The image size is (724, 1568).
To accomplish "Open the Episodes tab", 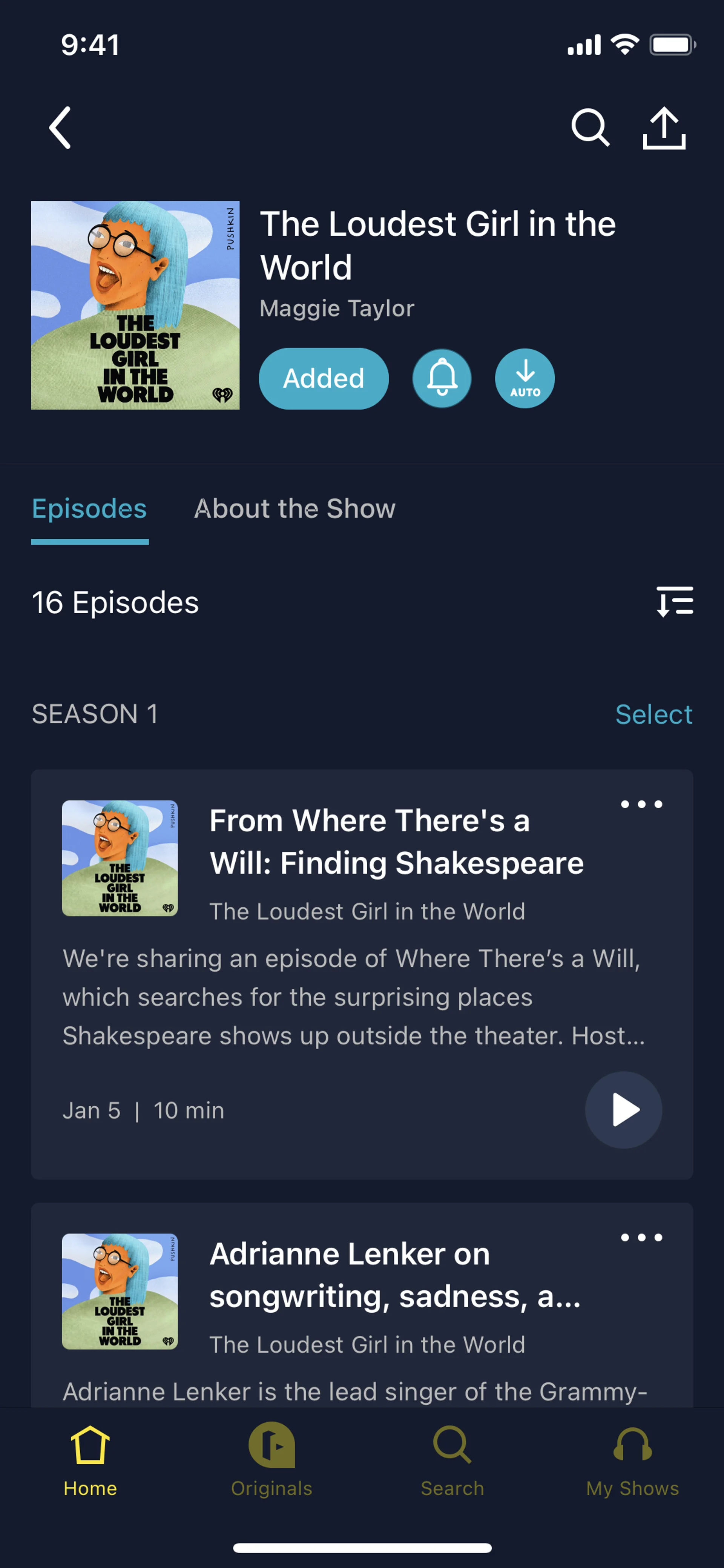I will (89, 509).
